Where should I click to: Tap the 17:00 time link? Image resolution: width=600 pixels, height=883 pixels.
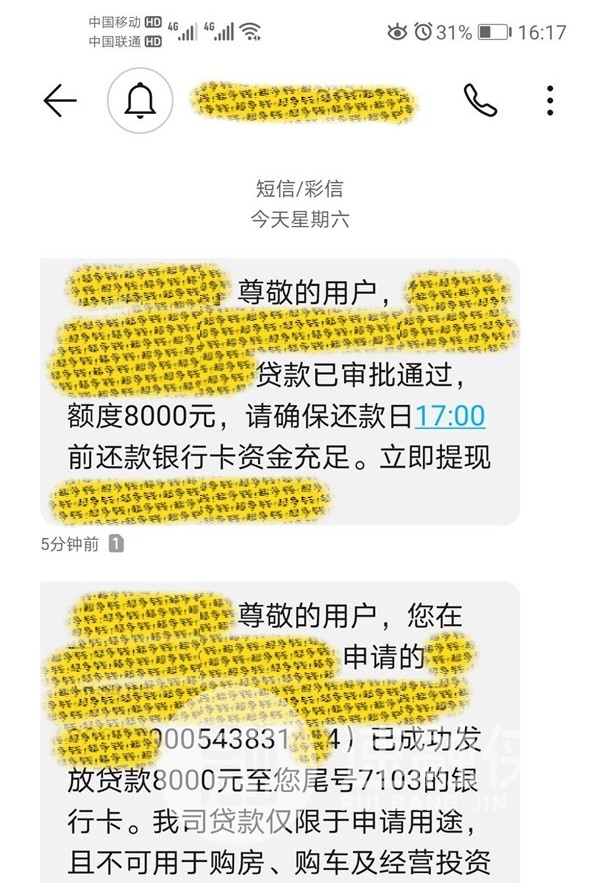[x=449, y=415]
